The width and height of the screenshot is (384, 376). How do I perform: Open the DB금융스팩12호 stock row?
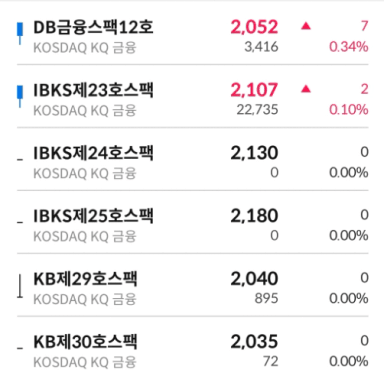pyautogui.click(x=193, y=36)
